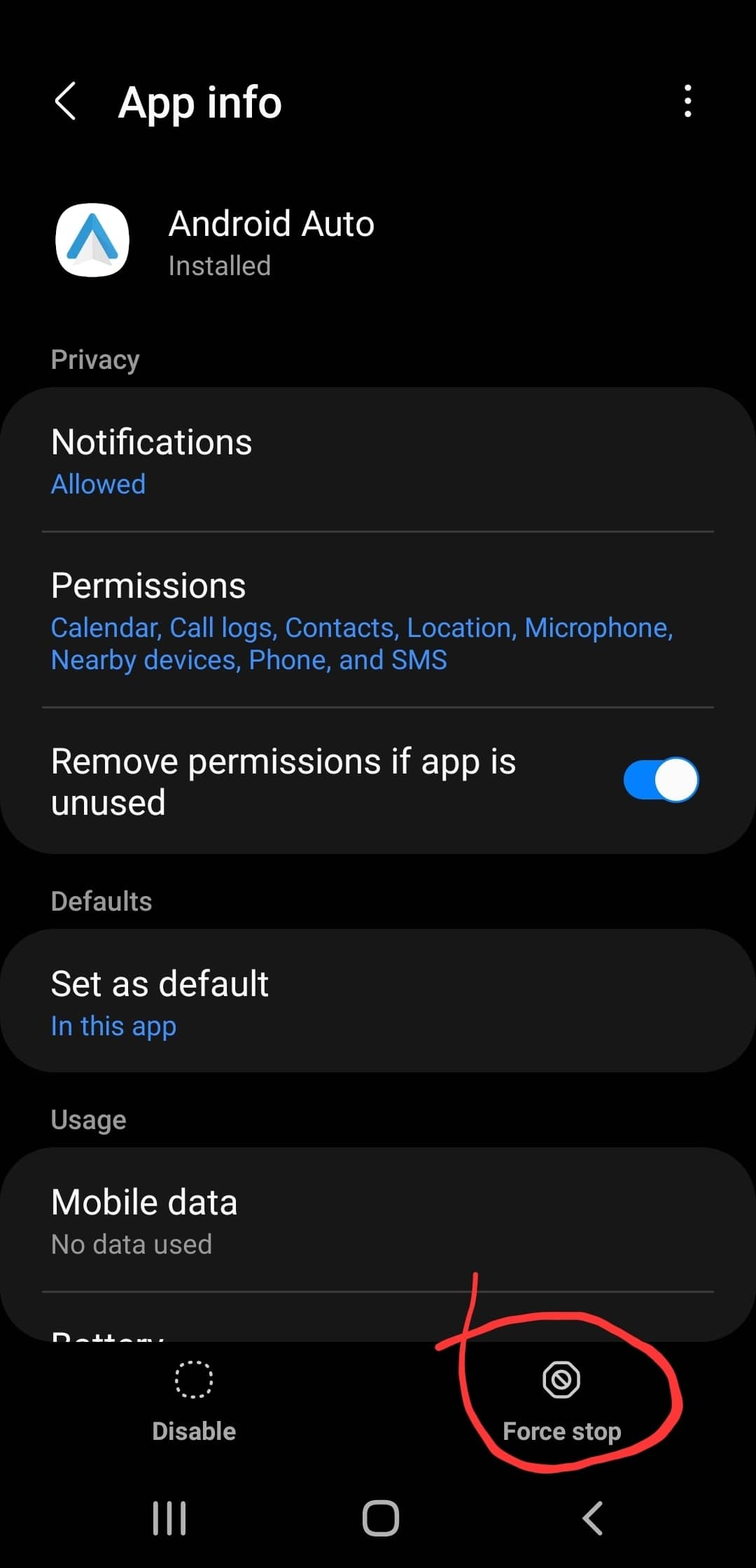756x1568 pixels.
Task: Tap the Home navigation button
Action: [378, 1518]
